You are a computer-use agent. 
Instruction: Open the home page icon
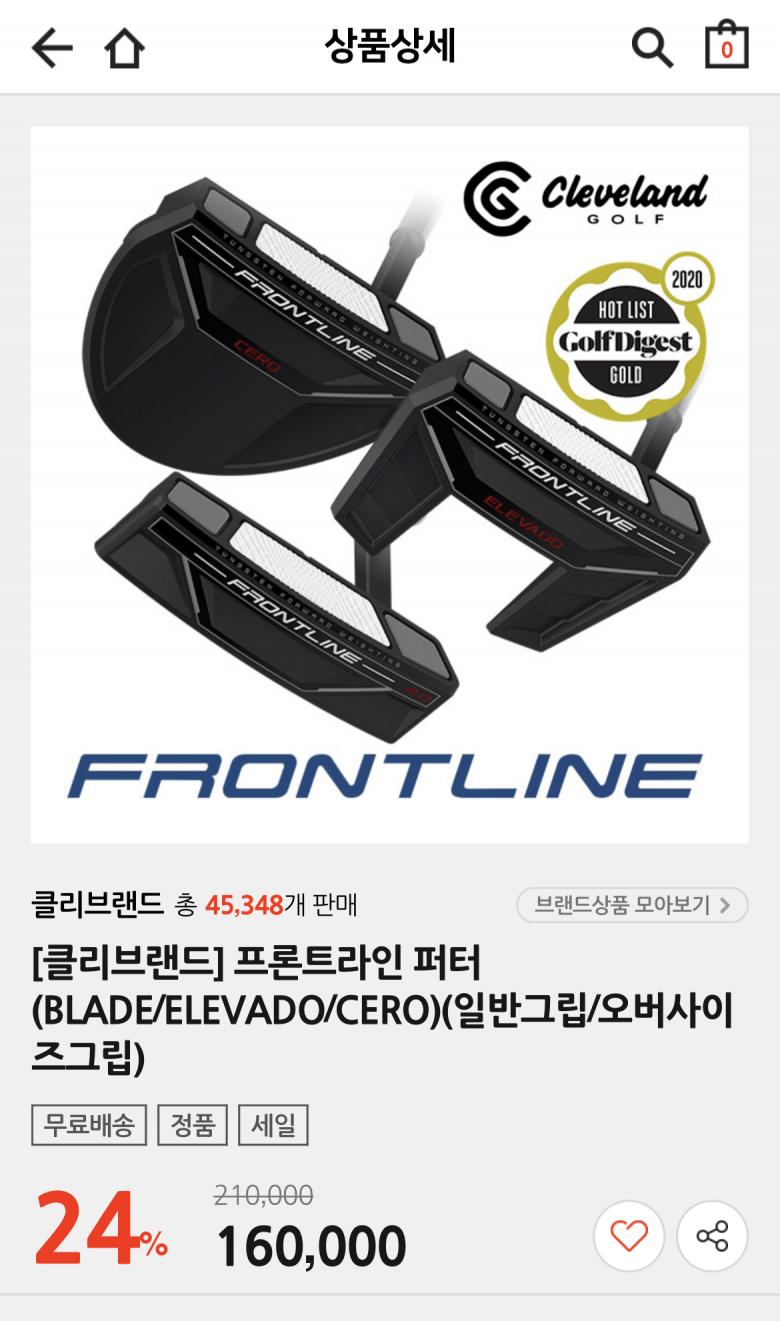[125, 48]
